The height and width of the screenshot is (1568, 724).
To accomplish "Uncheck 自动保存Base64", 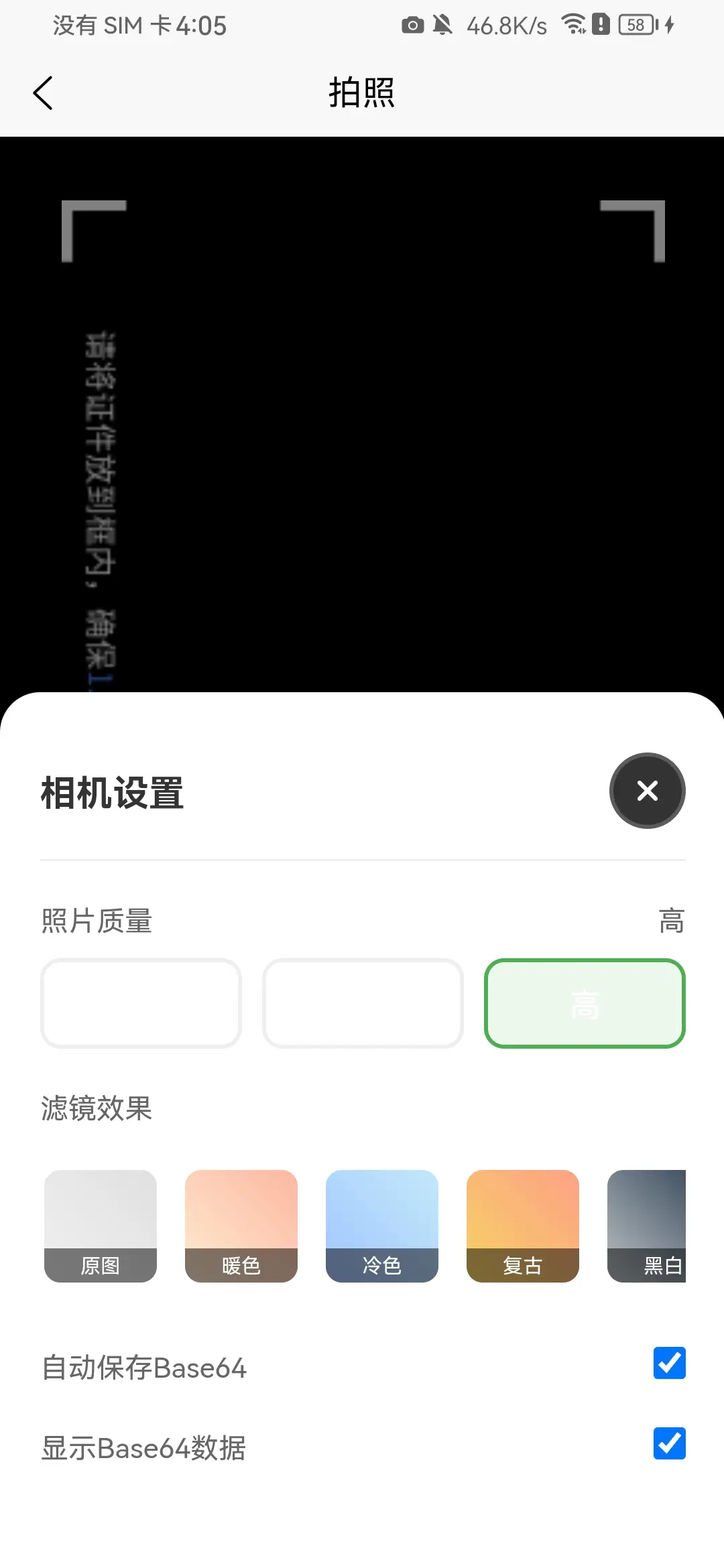I will point(669,1363).
